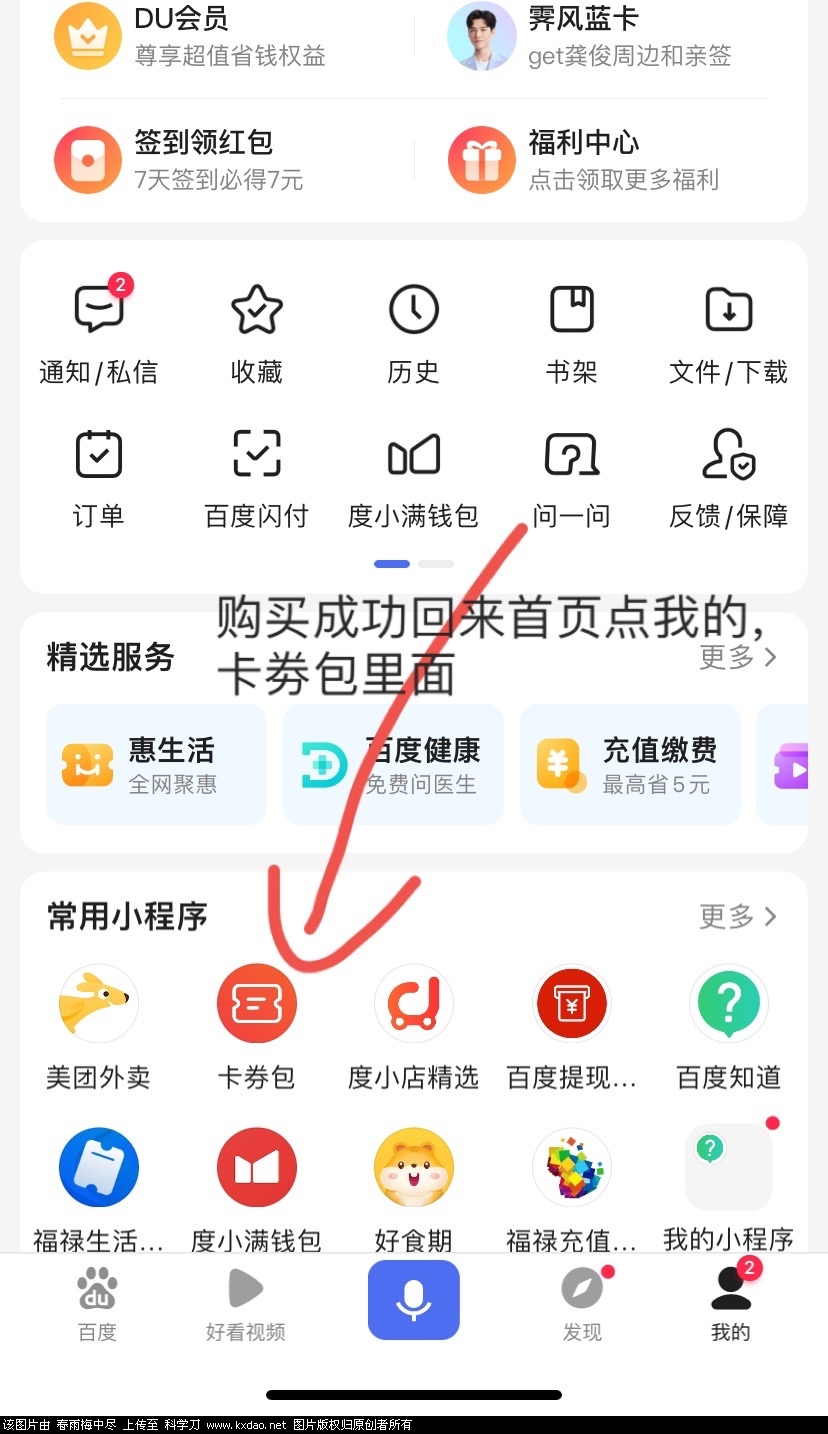
Task: Switch to the 好看视频 tab
Action: (246, 1303)
